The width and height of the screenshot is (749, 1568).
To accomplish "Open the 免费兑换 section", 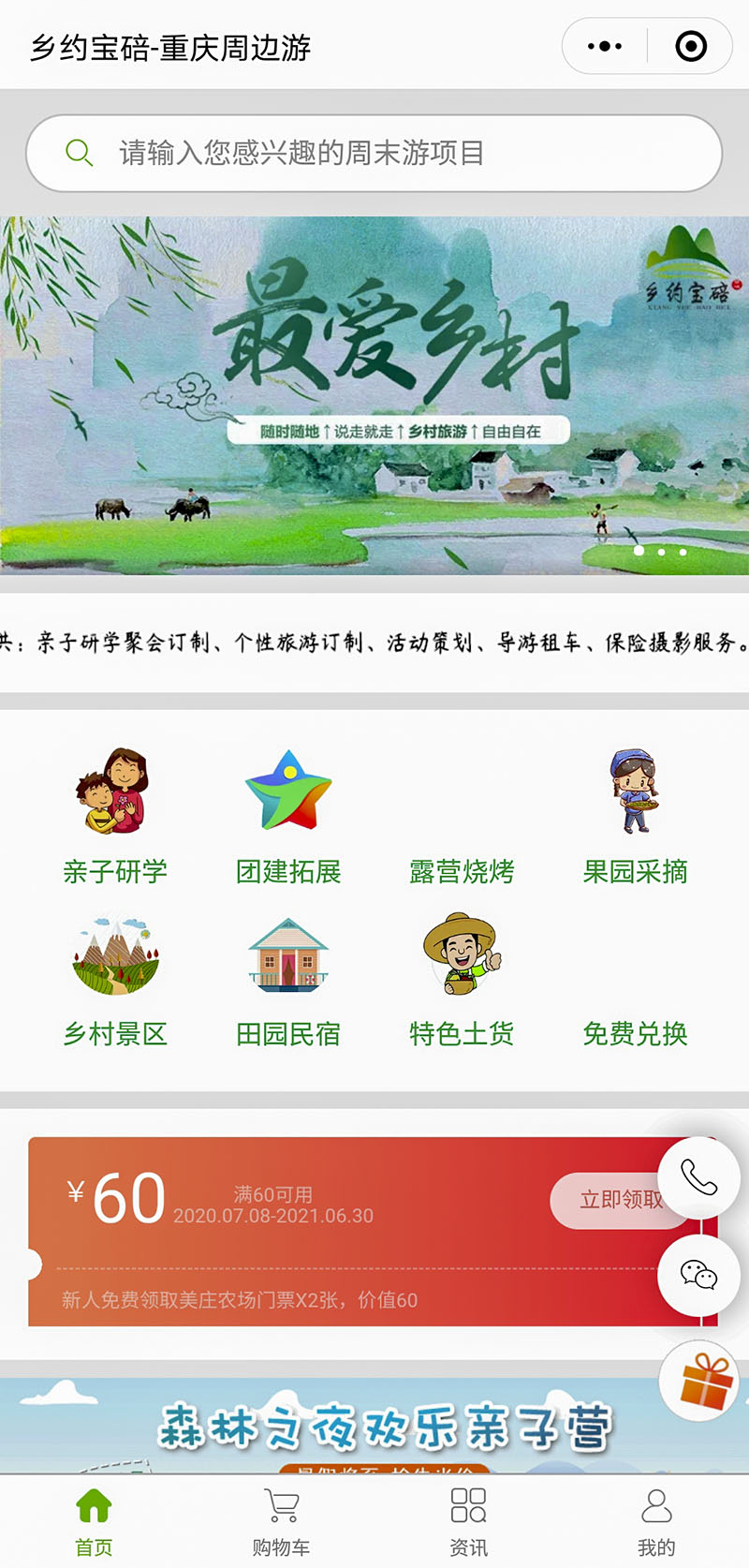I will [x=635, y=1033].
